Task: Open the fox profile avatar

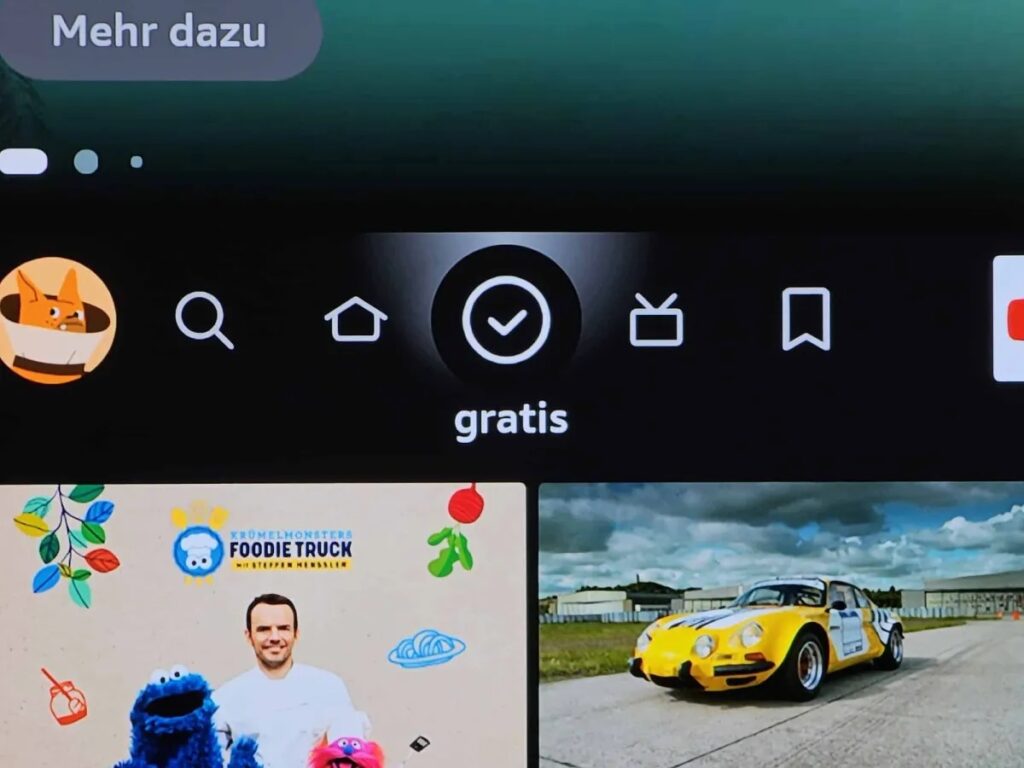Action: (55, 320)
